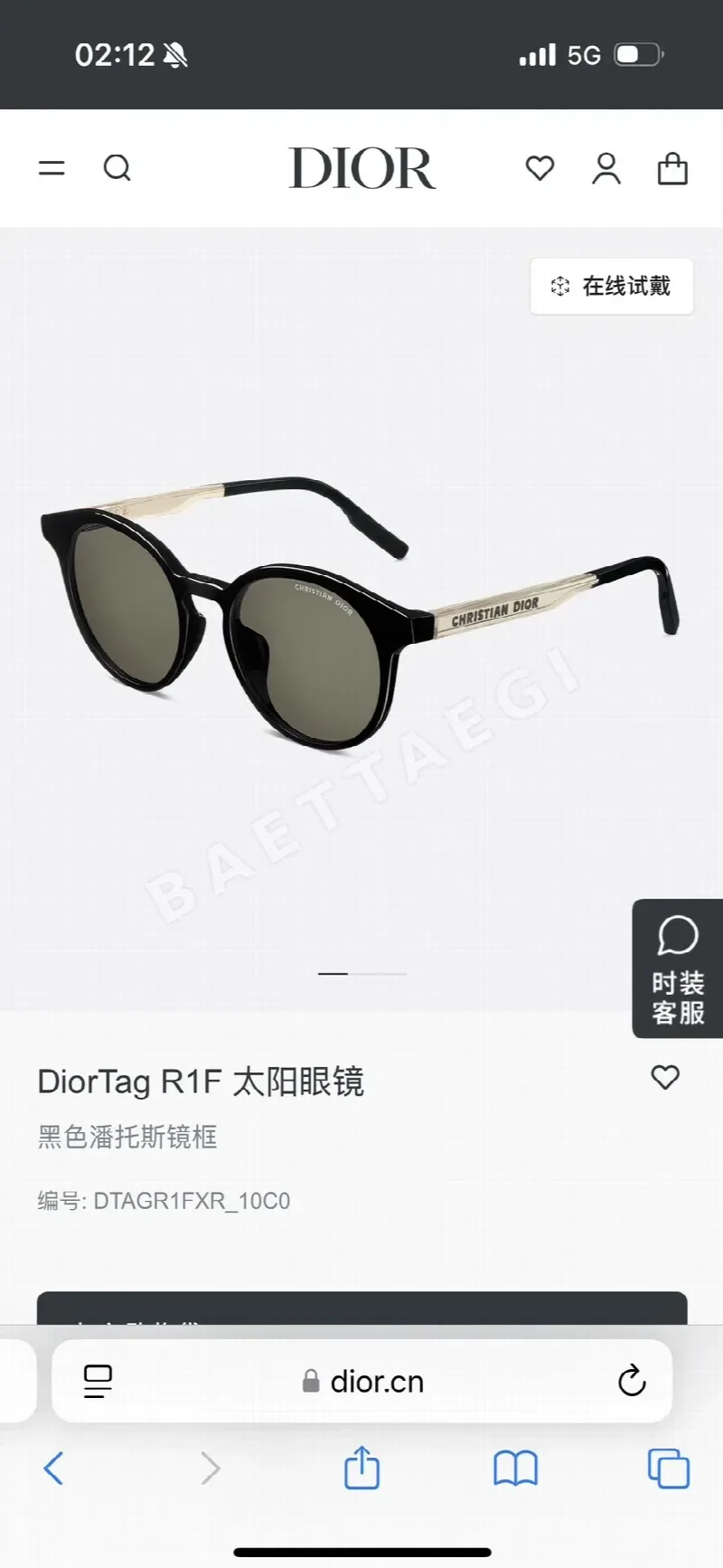Viewport: 723px width, 1568px height.
Task: Open Safari page settings icon
Action: pos(98,1381)
